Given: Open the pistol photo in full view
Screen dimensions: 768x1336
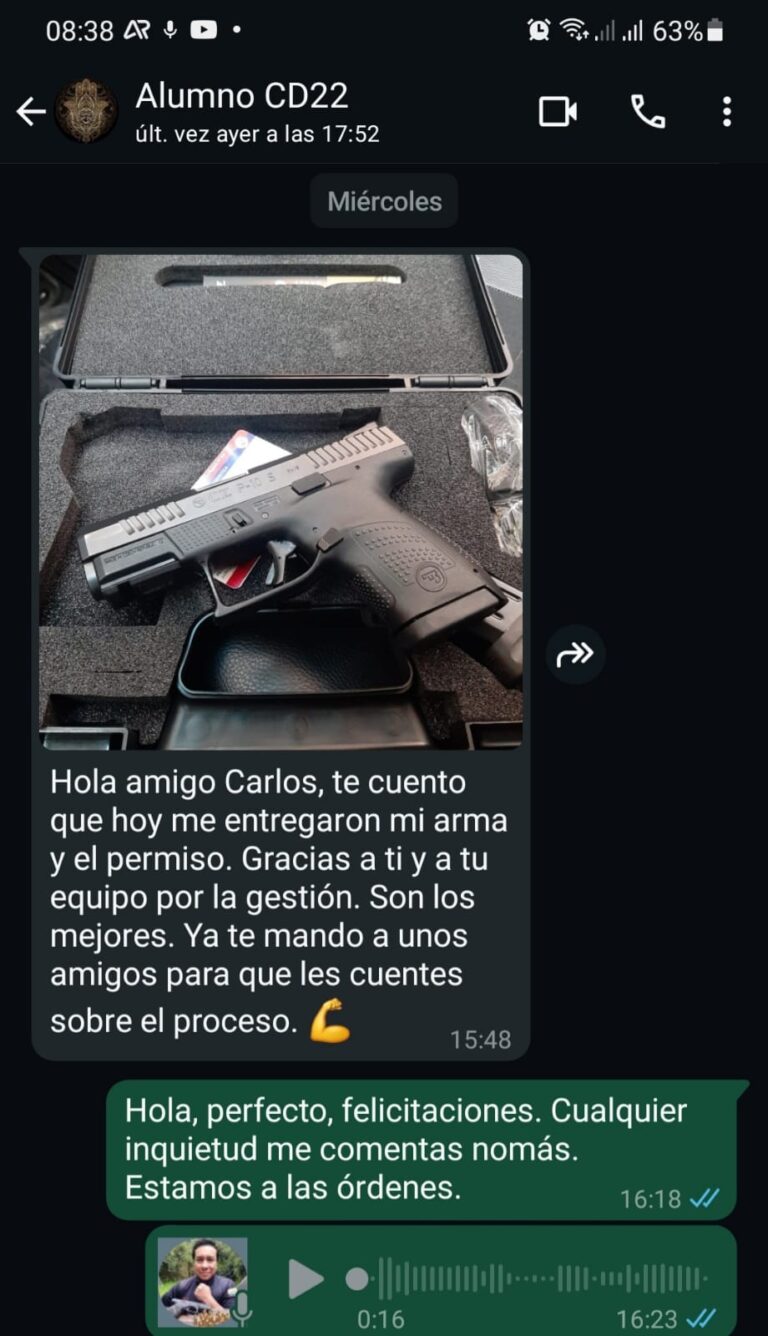Looking at the screenshot, I should pyautogui.click(x=280, y=500).
